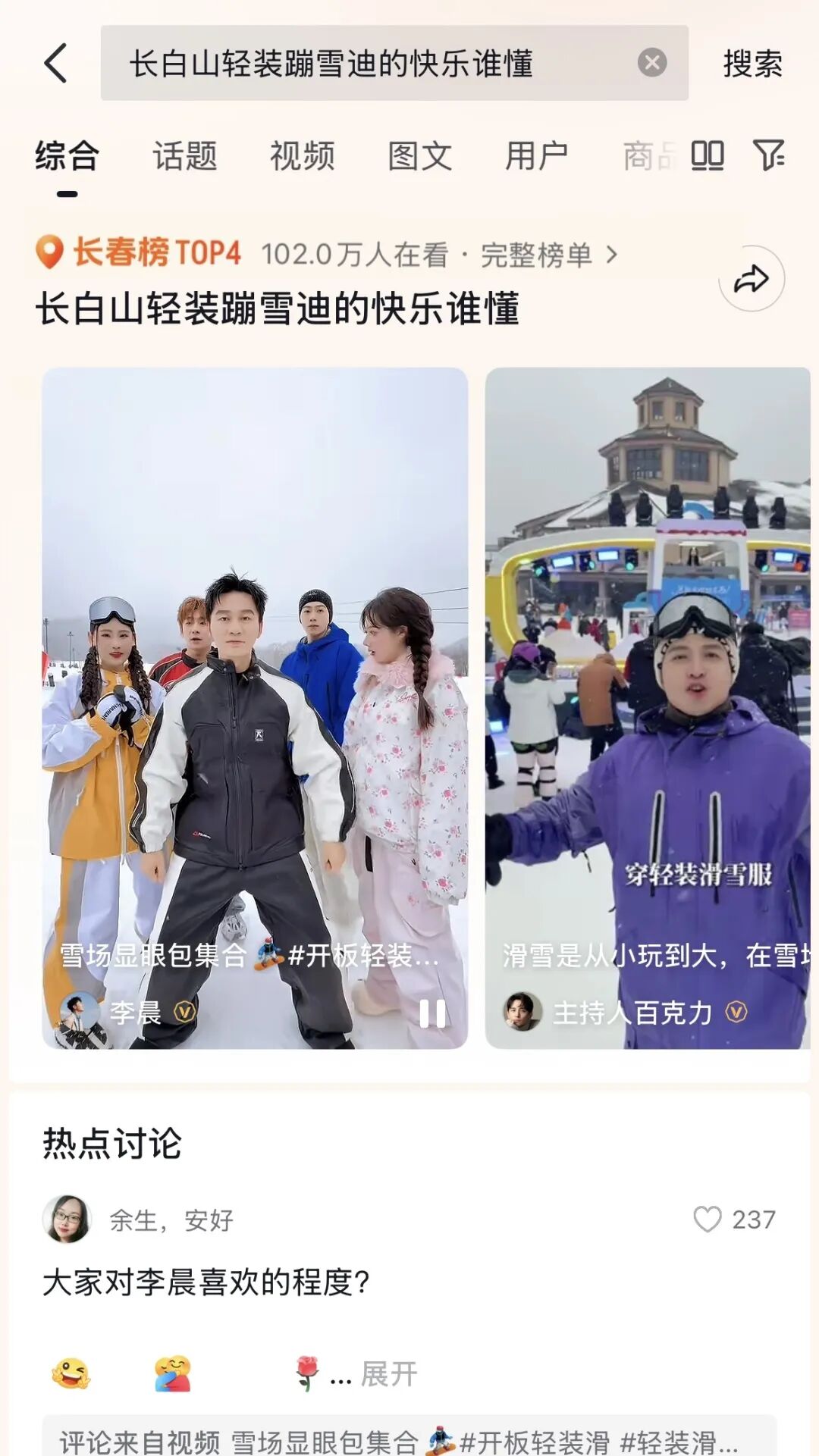Expand the comment with 展开
The height and width of the screenshot is (1456, 819).
tap(388, 1373)
